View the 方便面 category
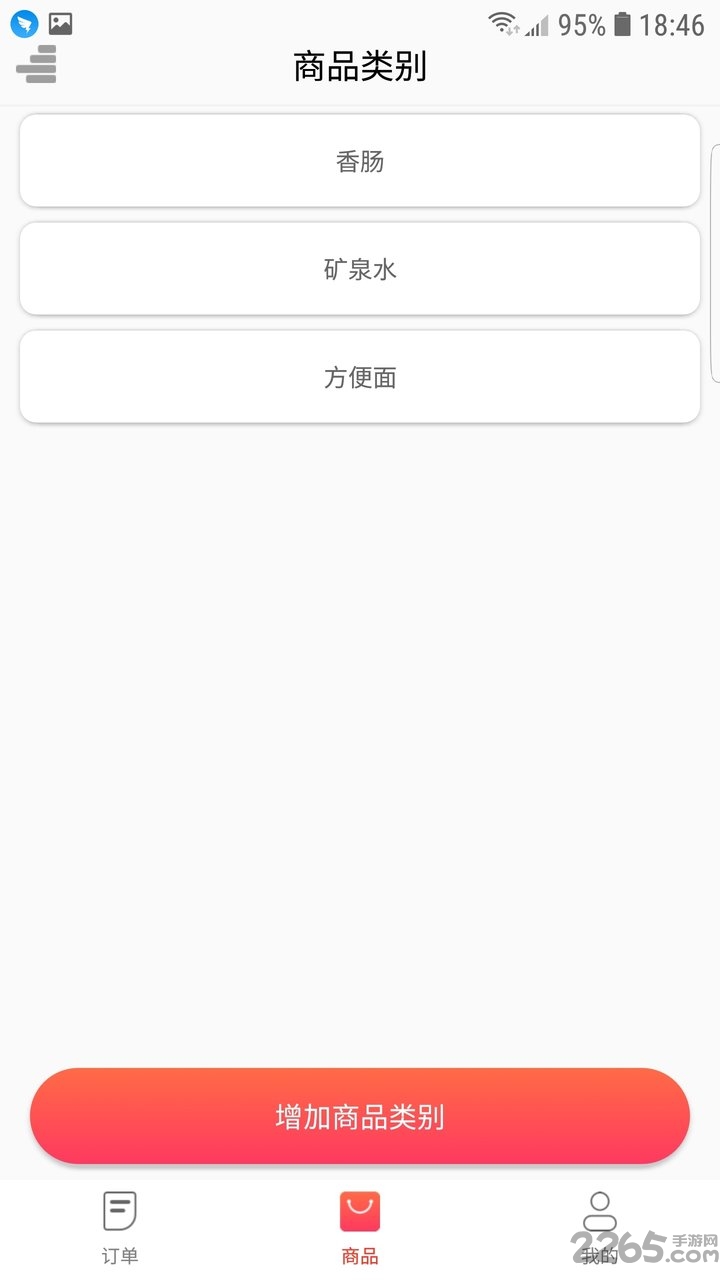The height and width of the screenshot is (1280, 720). click(x=360, y=377)
